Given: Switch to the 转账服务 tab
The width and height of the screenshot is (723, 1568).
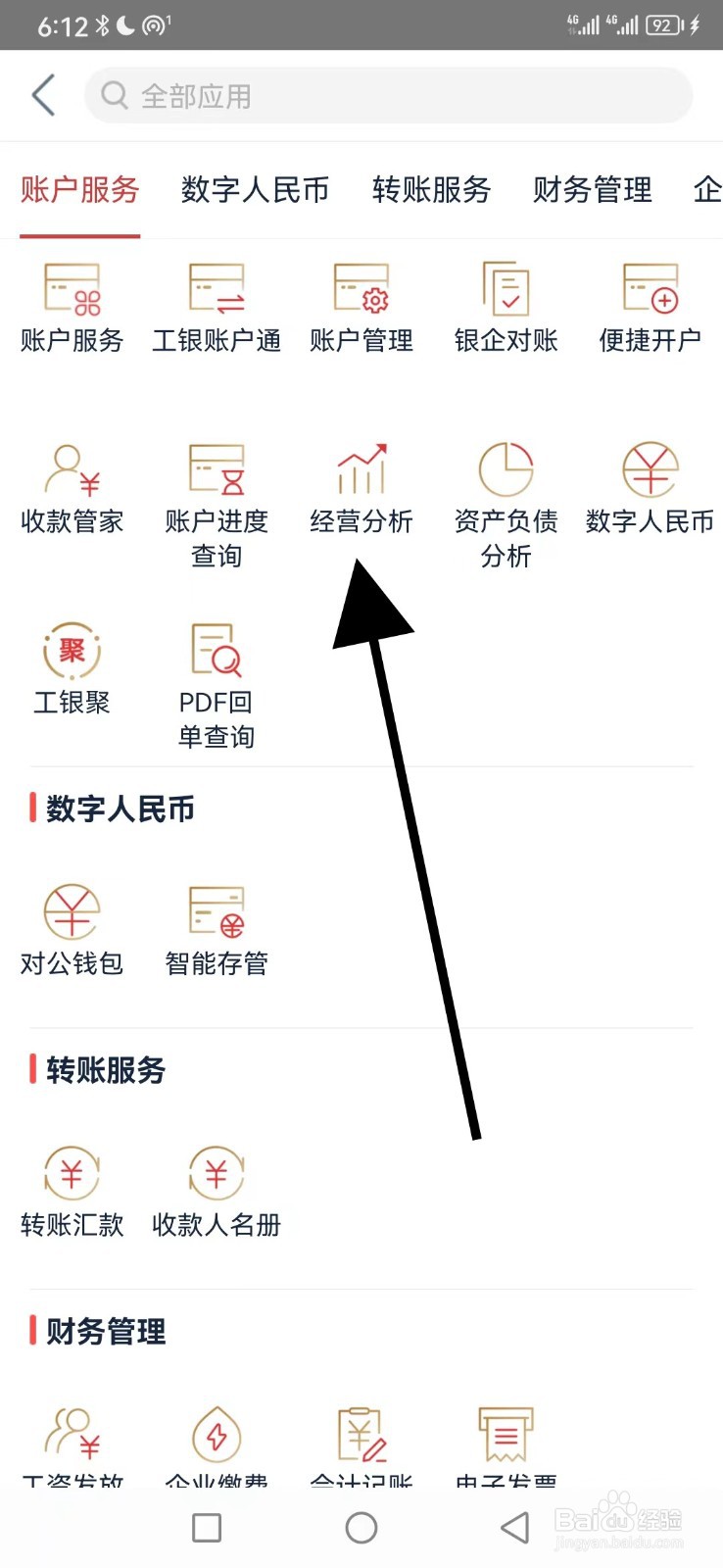Looking at the screenshot, I should tap(431, 191).
